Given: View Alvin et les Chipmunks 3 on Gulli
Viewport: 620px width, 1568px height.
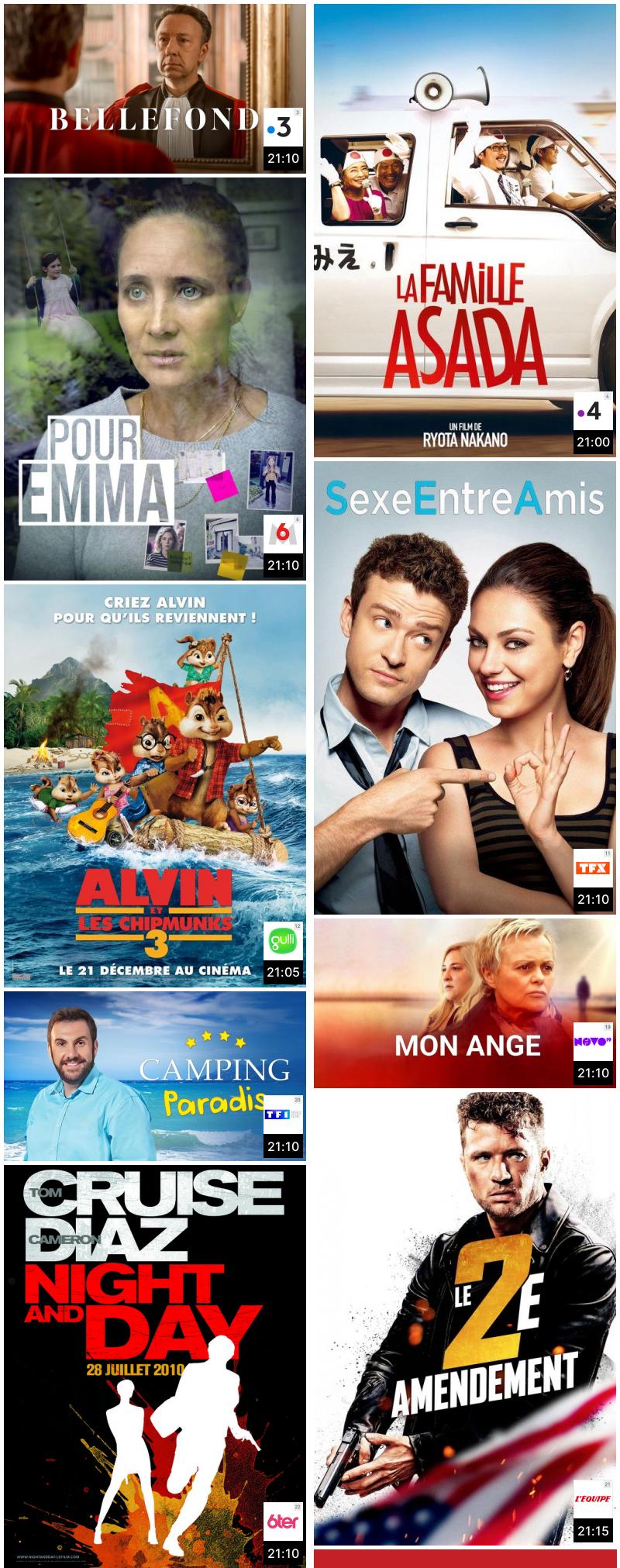Looking at the screenshot, I should tap(154, 785).
